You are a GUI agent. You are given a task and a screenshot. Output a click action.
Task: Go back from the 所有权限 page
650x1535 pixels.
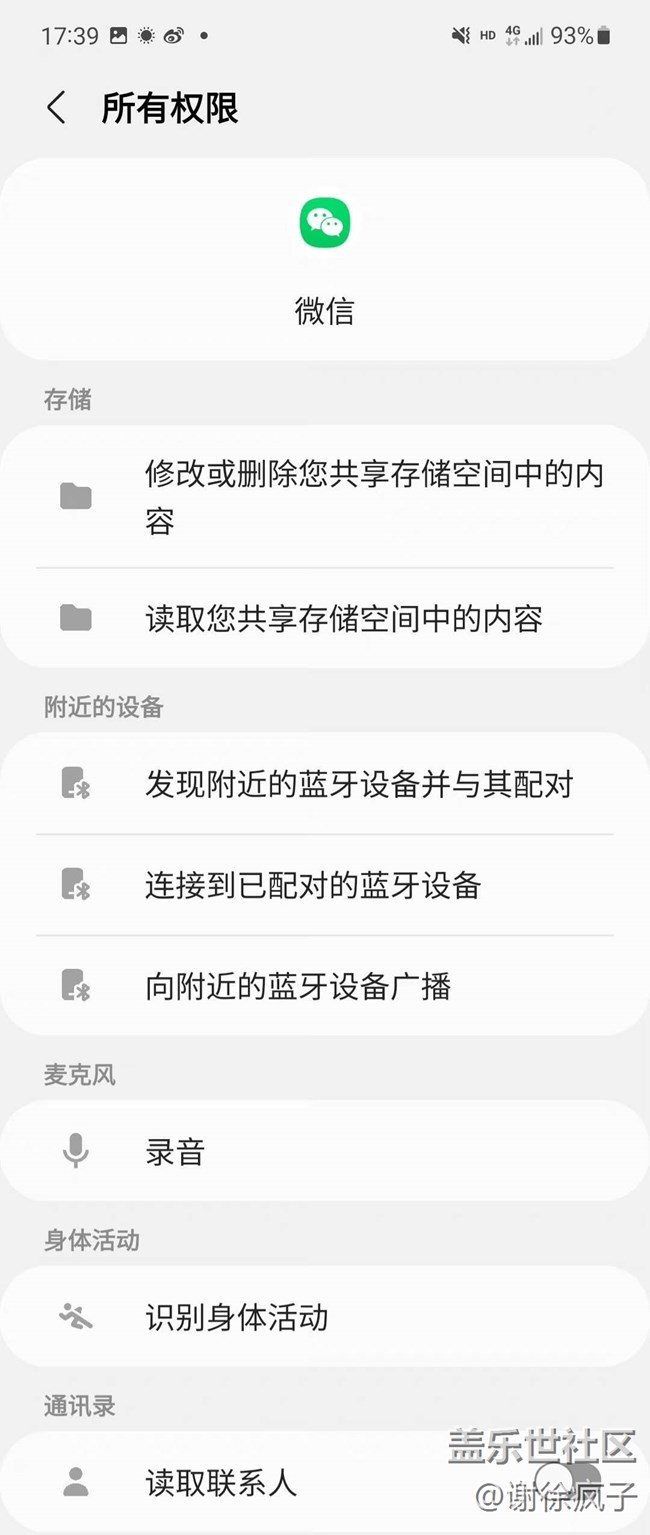pos(56,108)
